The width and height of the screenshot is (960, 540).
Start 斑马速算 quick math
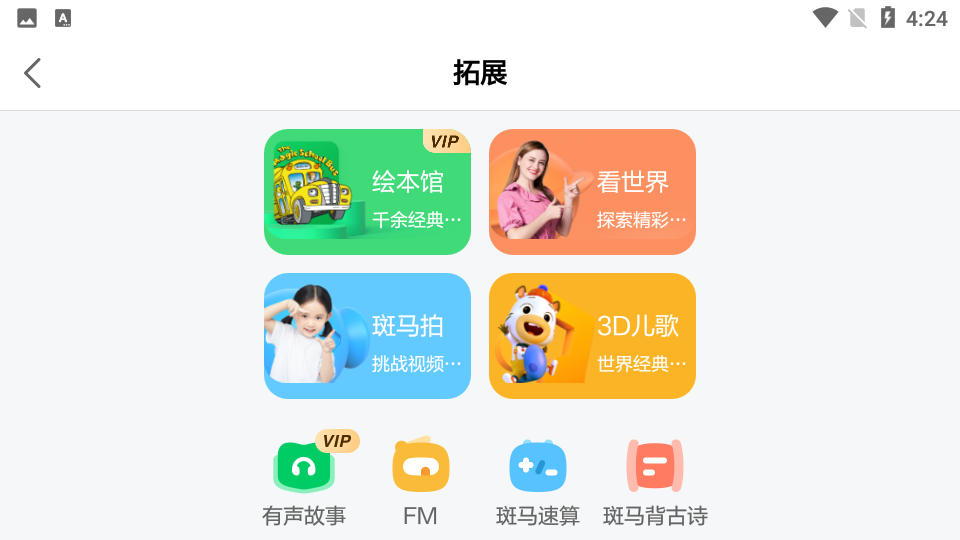pyautogui.click(x=538, y=482)
